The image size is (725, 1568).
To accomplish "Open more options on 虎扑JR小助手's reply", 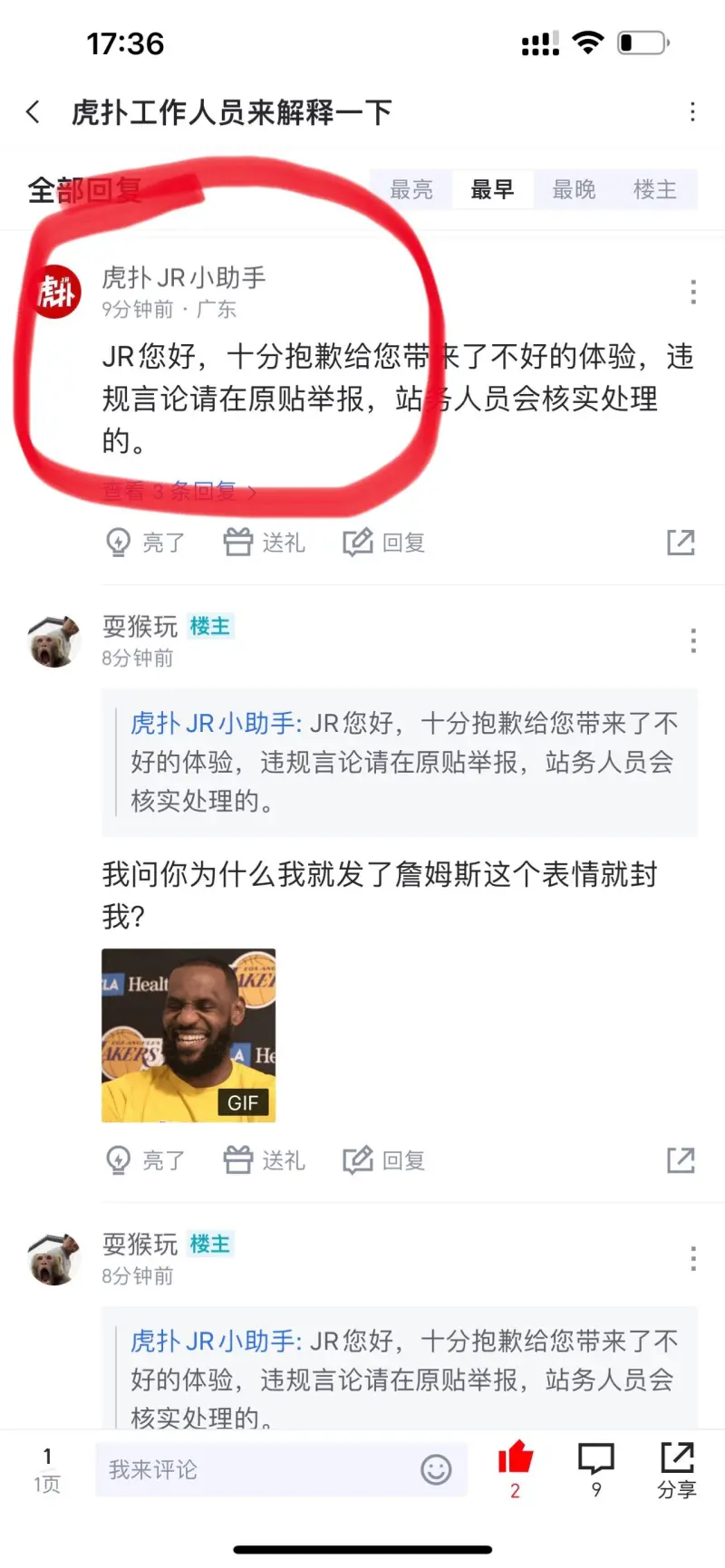I will pos(692,292).
